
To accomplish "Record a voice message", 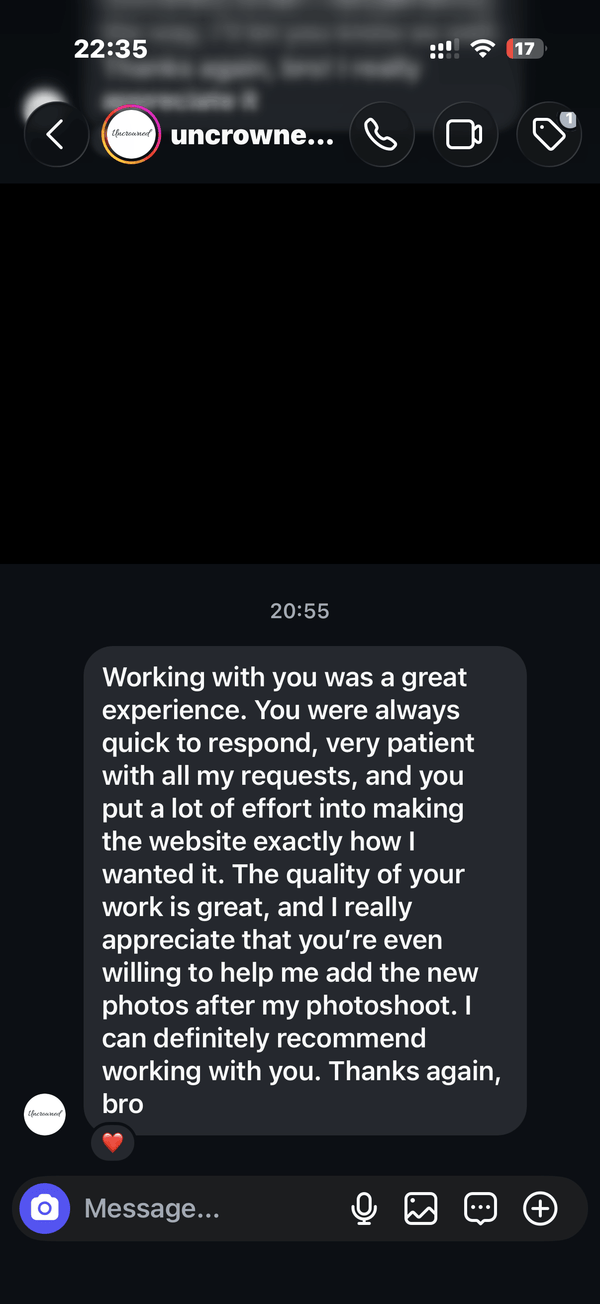I will click(364, 1209).
